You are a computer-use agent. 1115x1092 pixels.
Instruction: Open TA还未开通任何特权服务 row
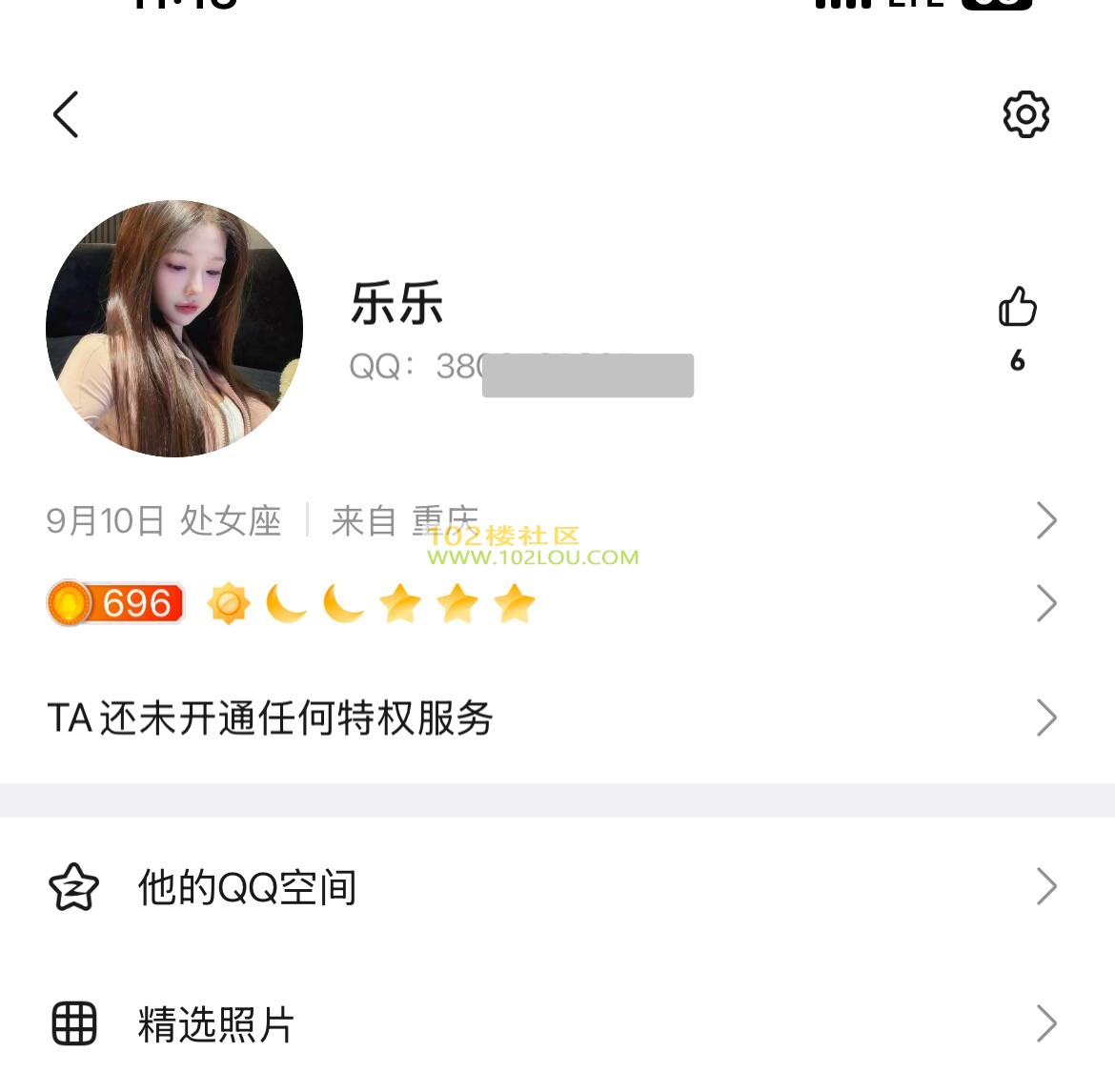point(551,718)
